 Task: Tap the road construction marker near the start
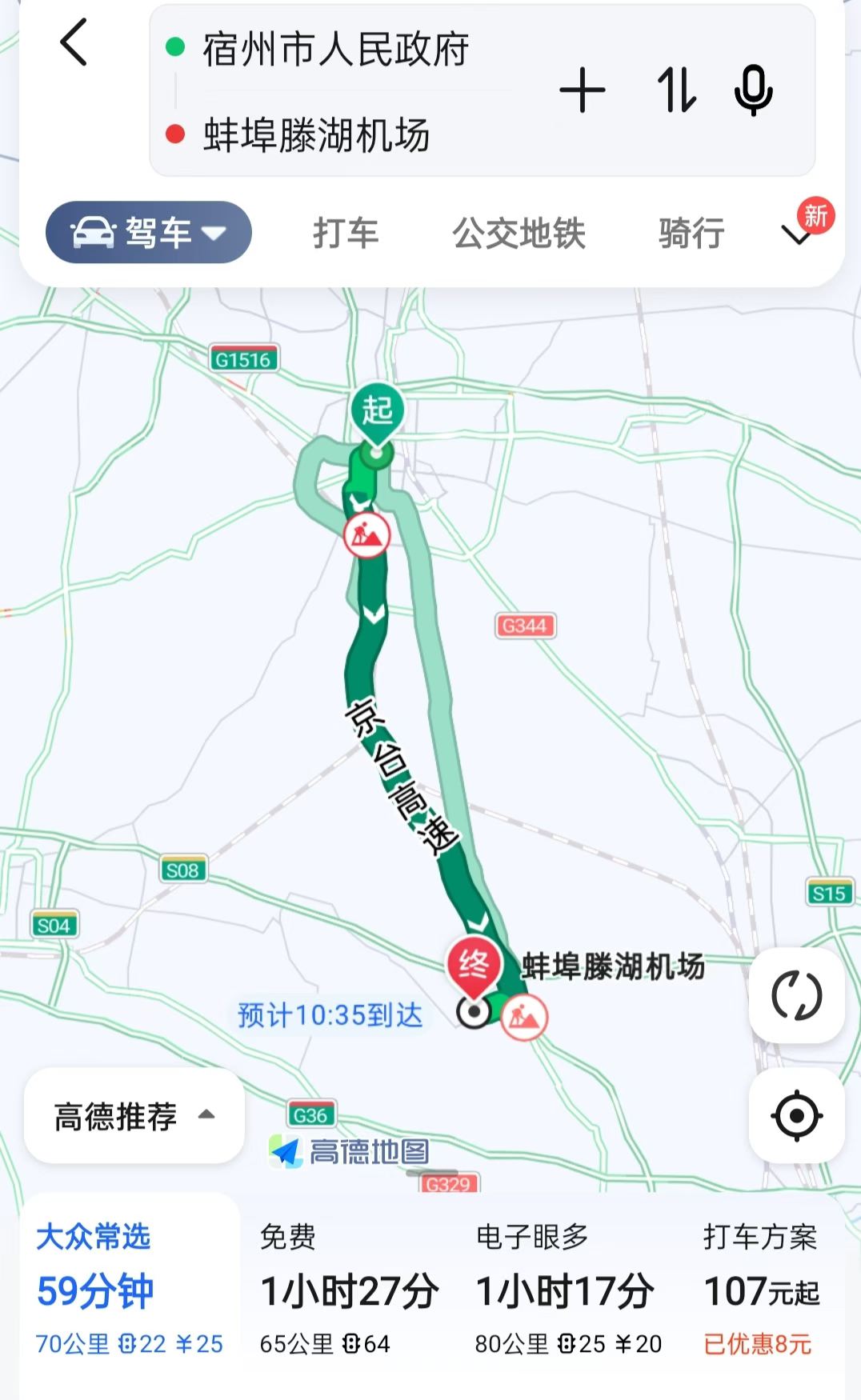click(367, 535)
